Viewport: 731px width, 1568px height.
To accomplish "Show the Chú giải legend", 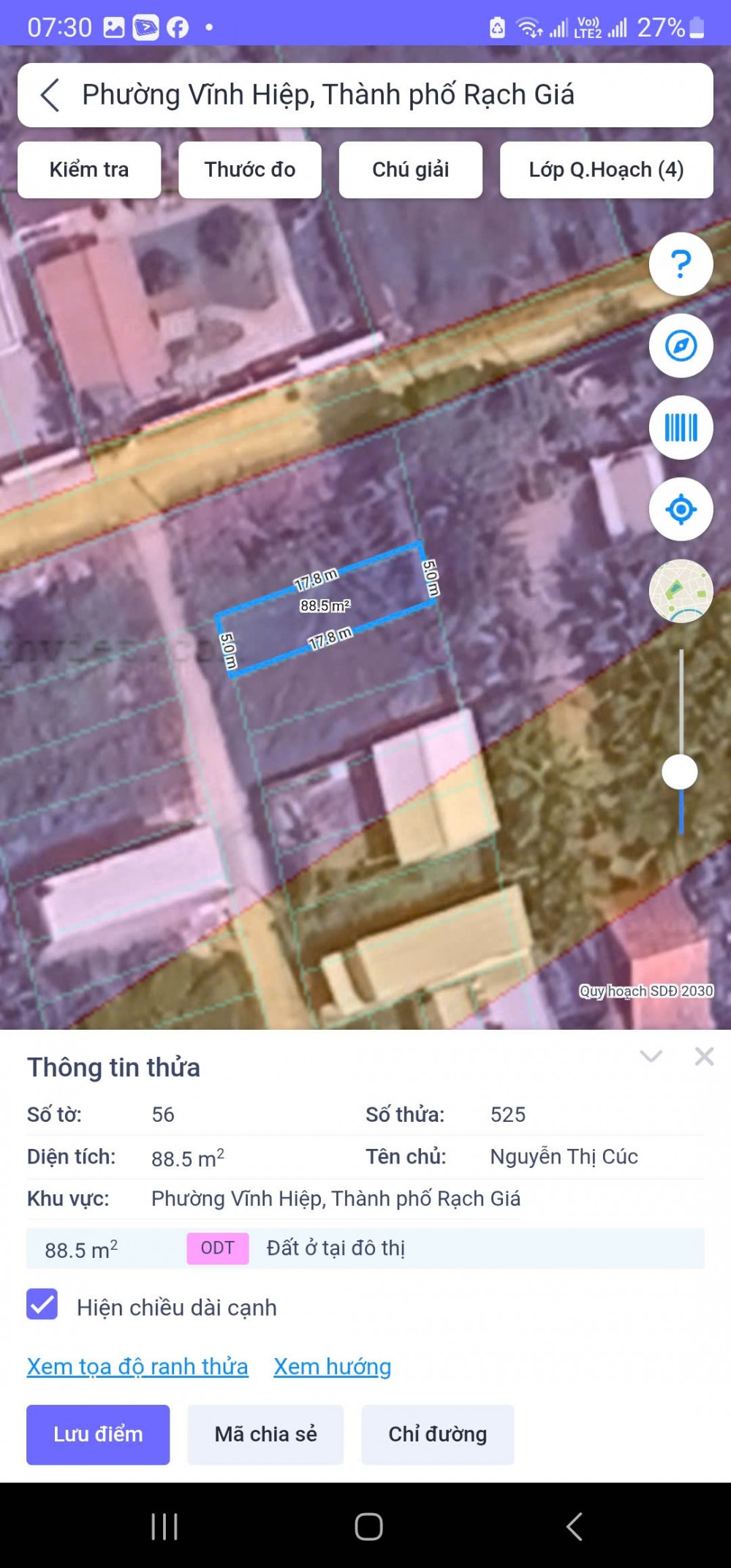I will tap(411, 170).
